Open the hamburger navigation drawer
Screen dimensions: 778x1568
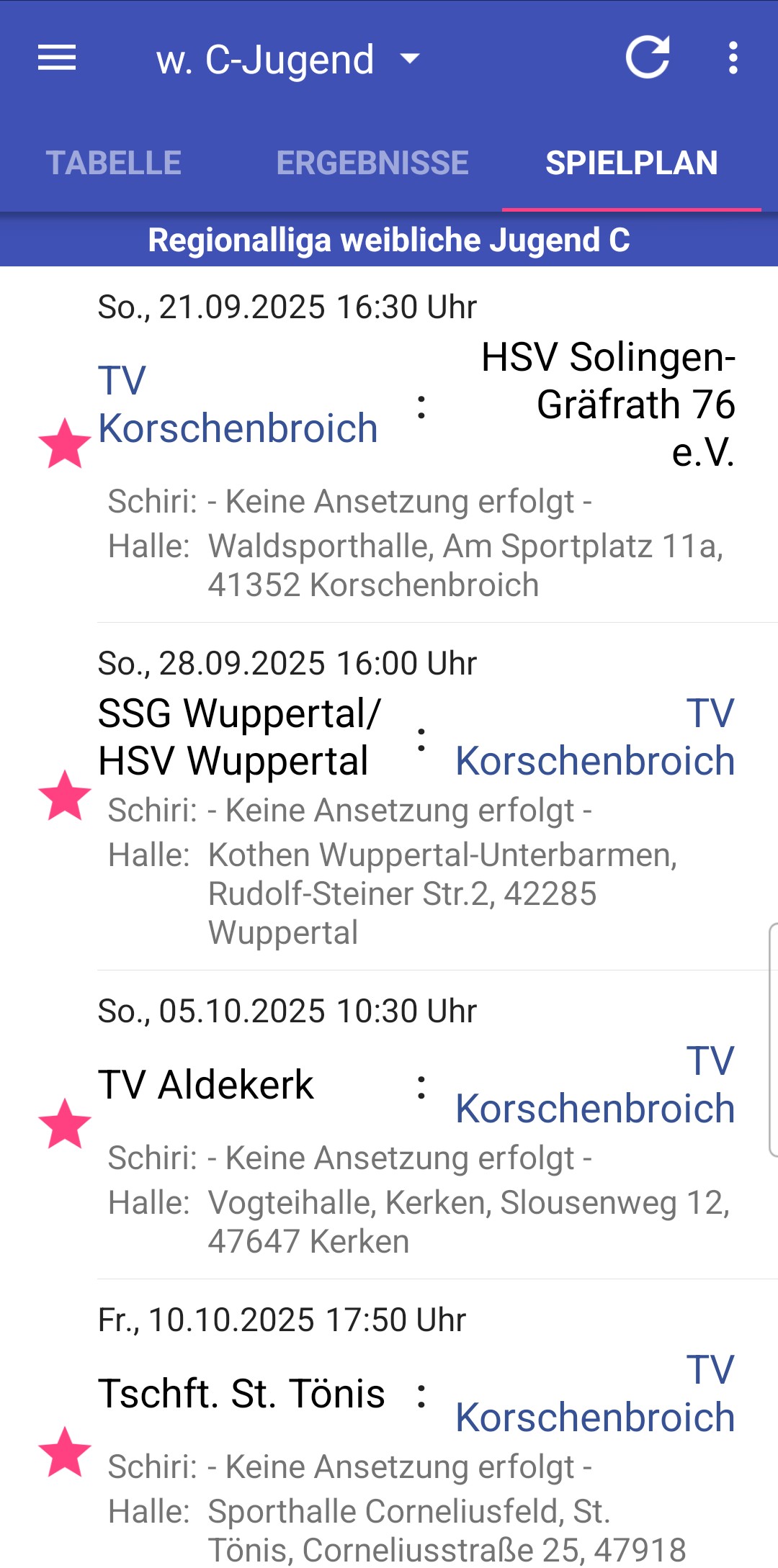[x=57, y=58]
